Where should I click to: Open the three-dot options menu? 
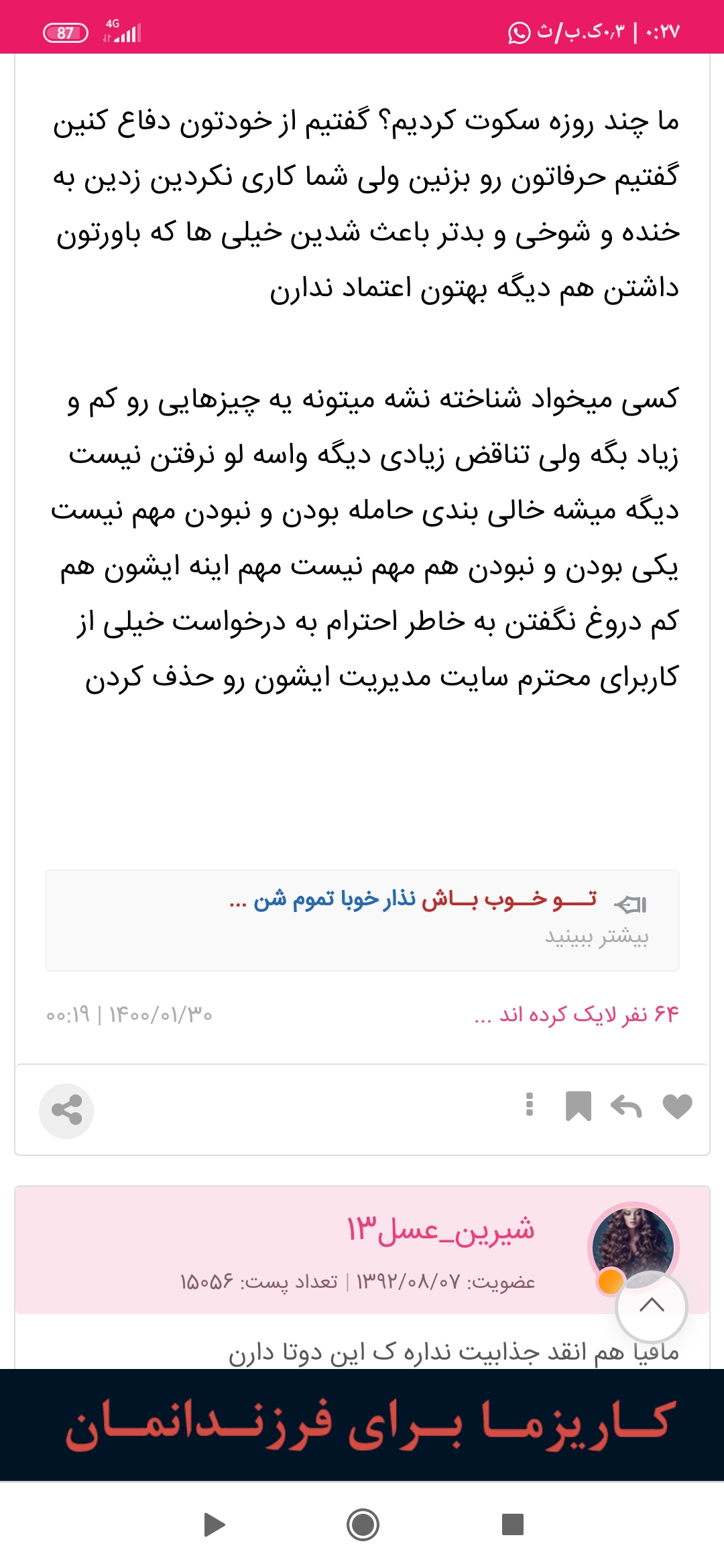point(530,1104)
